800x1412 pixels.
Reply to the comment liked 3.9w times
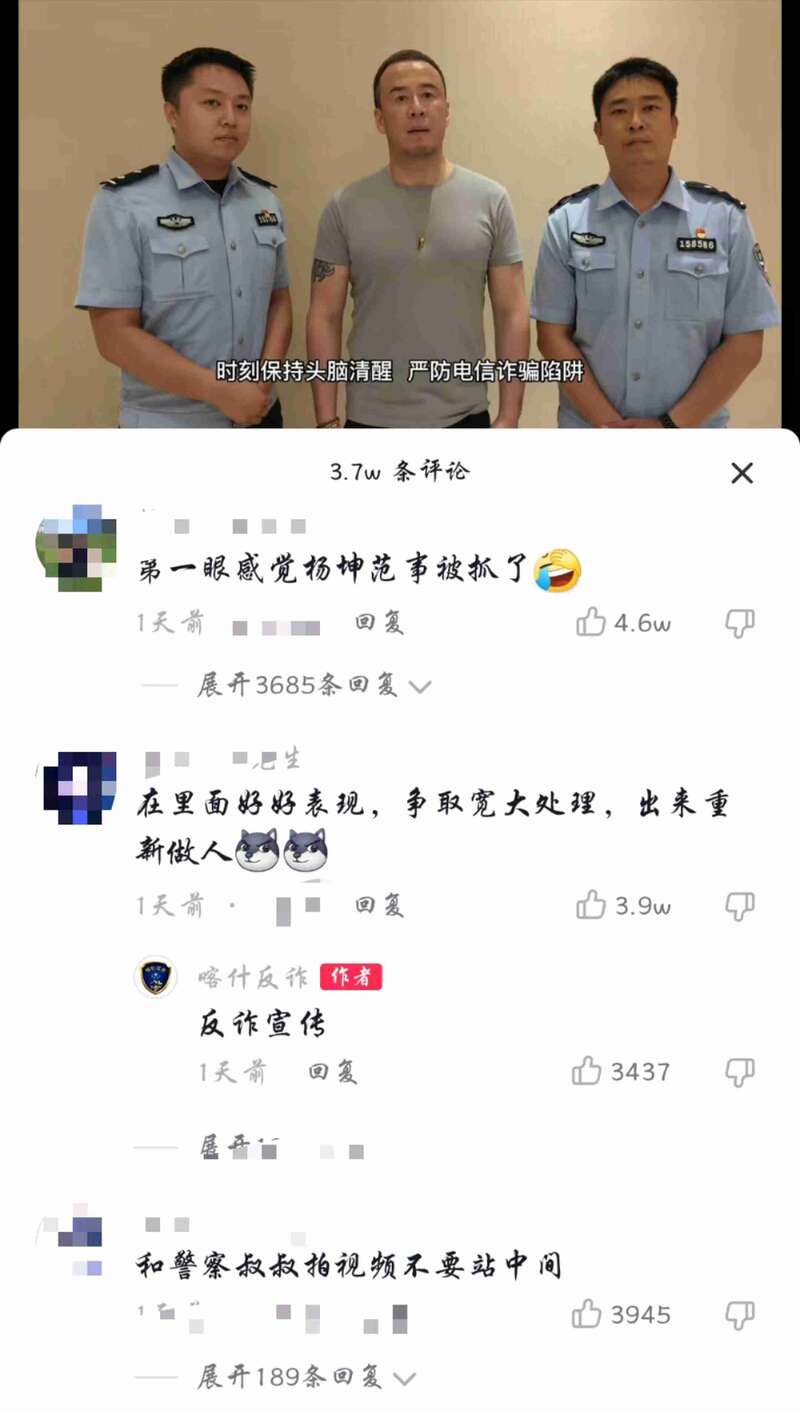tap(379, 906)
